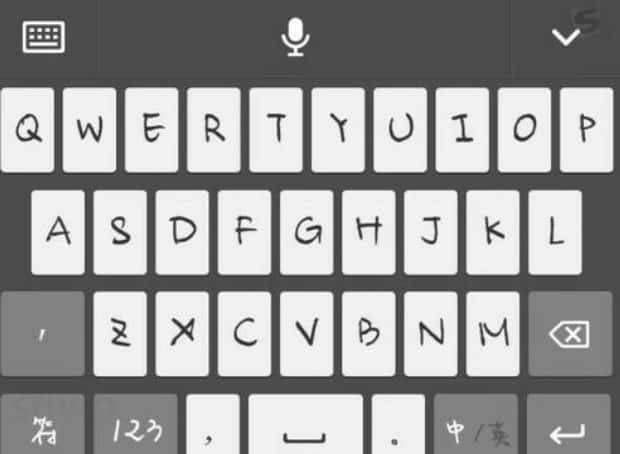This screenshot has height=454, width=620.
Task: Insert a space with the spacebar
Action: [x=305, y=430]
